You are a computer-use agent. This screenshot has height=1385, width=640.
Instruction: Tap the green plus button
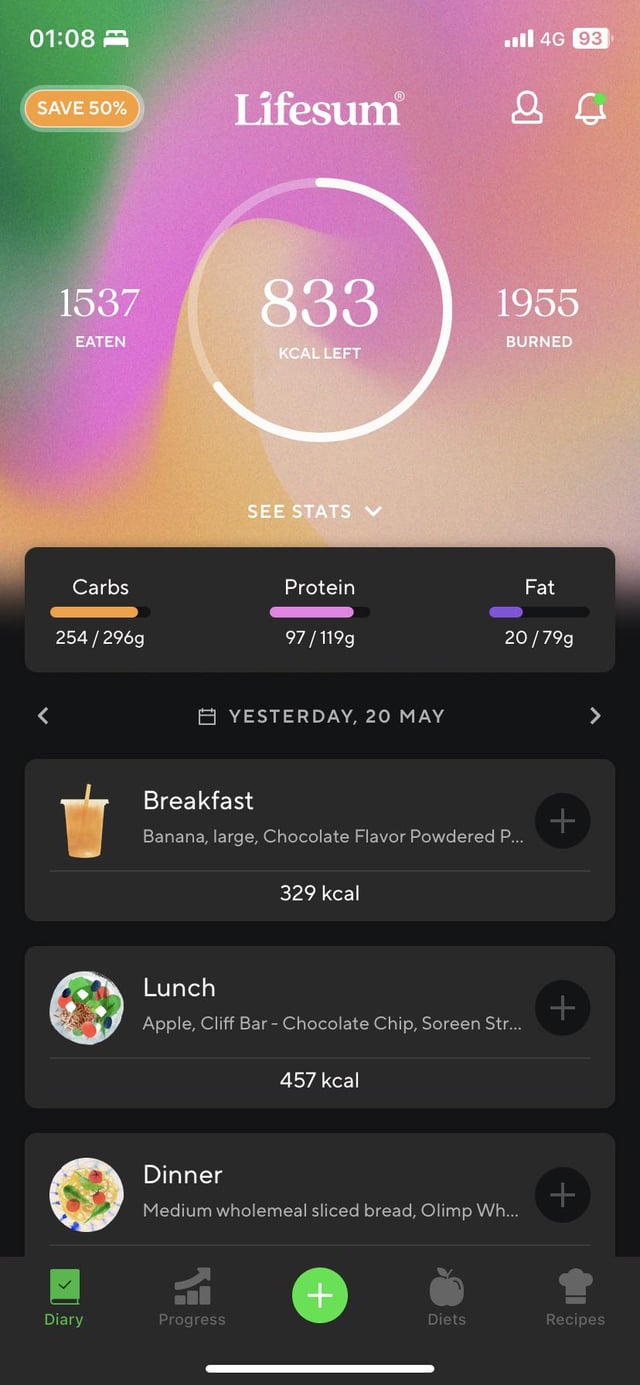[x=320, y=1296]
